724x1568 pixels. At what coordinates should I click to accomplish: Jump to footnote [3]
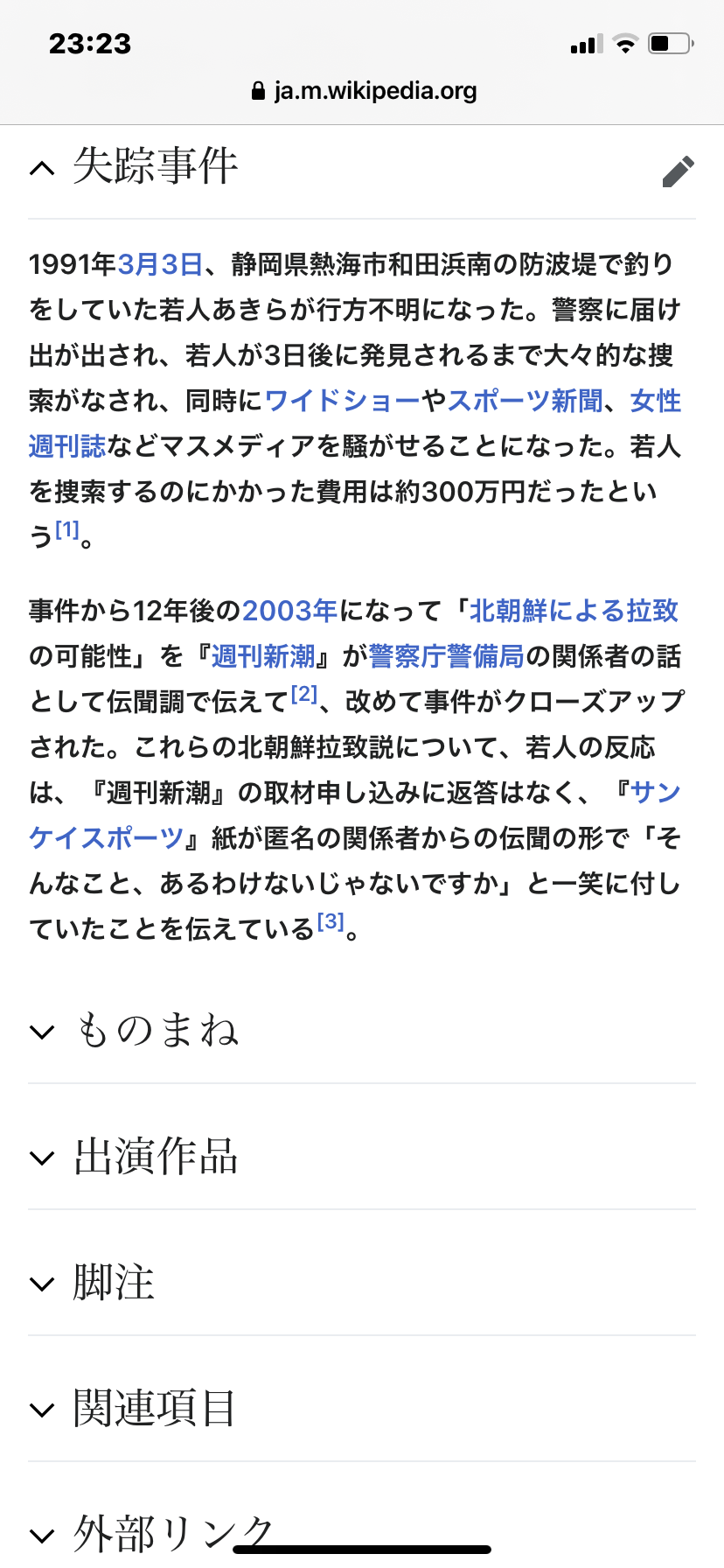click(331, 921)
